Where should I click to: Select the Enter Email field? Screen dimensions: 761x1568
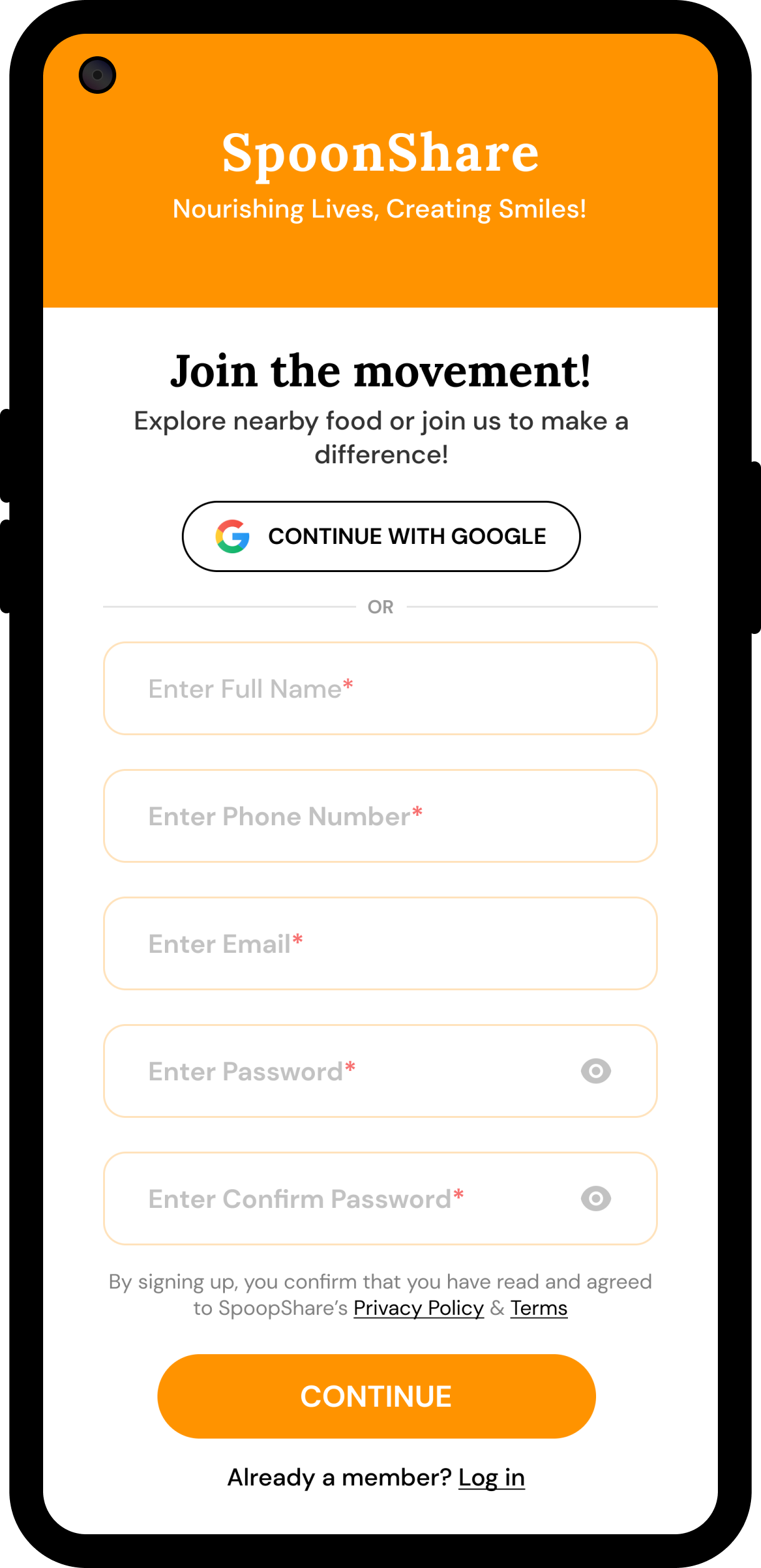[x=380, y=943]
